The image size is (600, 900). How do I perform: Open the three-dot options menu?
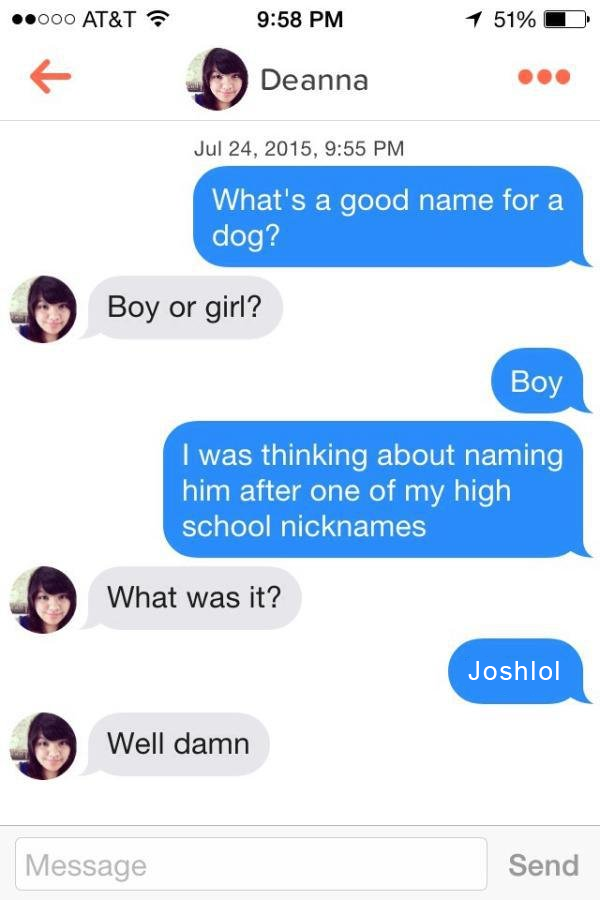[x=544, y=77]
